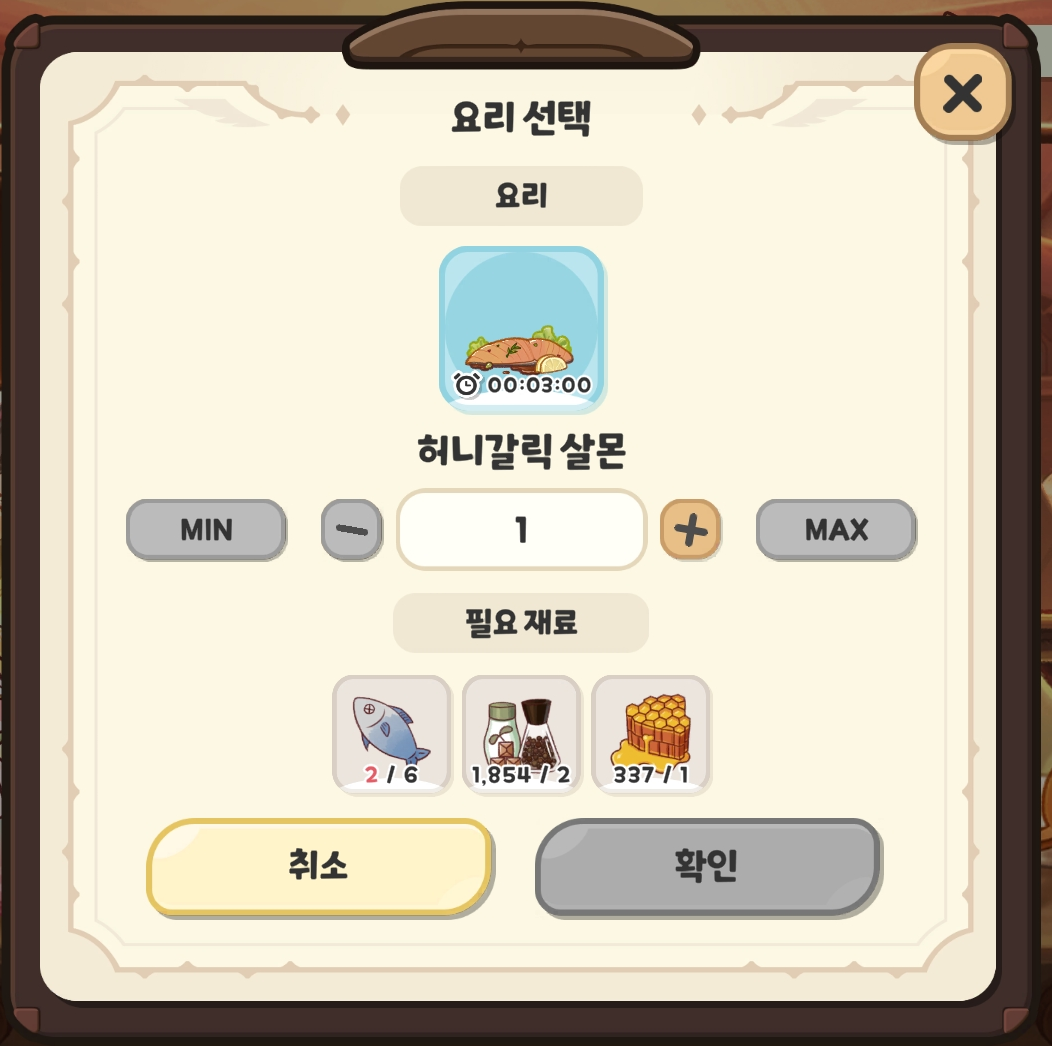1052x1046 pixels.
Task: Select the 허니갈릭 살몬 dish tile
Action: 522,329
